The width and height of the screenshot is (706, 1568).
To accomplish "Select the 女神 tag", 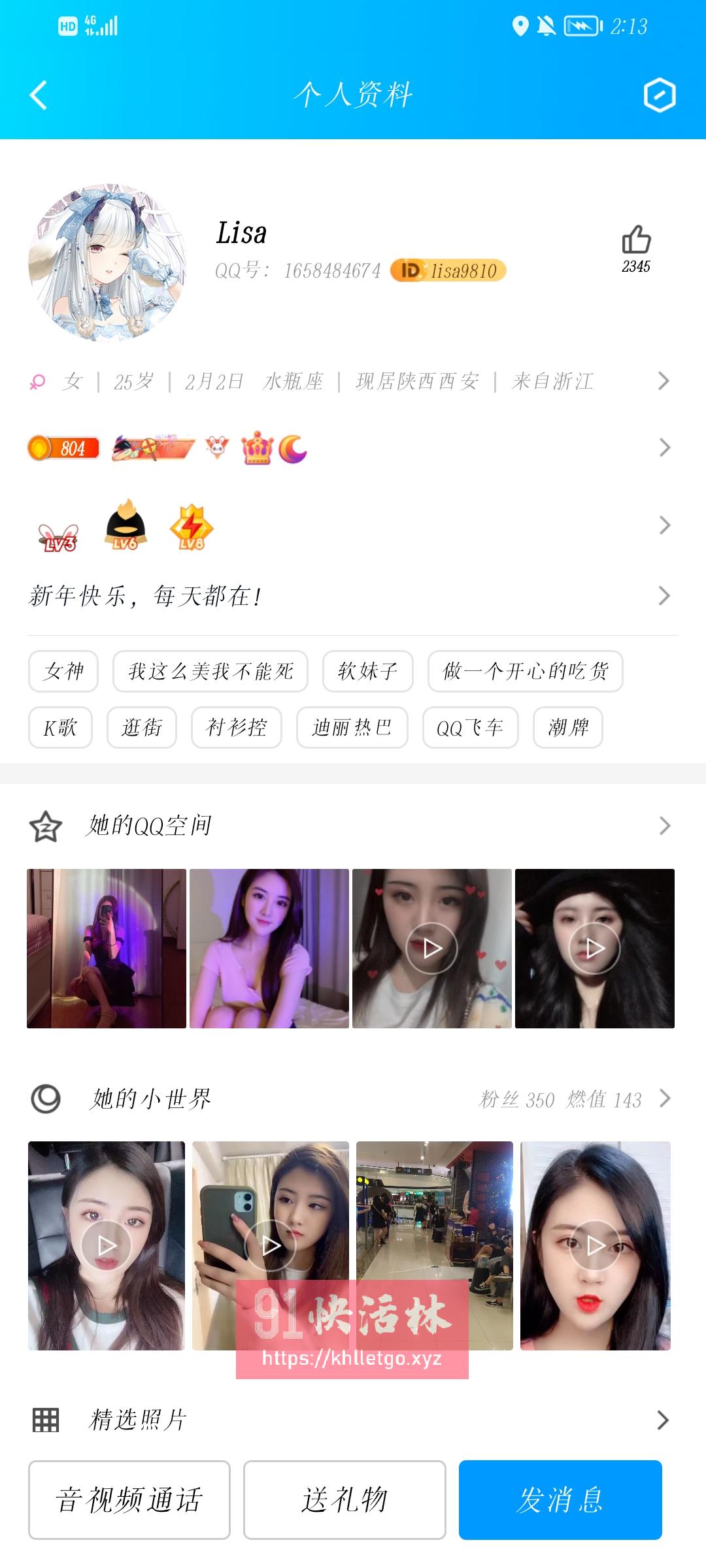I will pyautogui.click(x=63, y=672).
